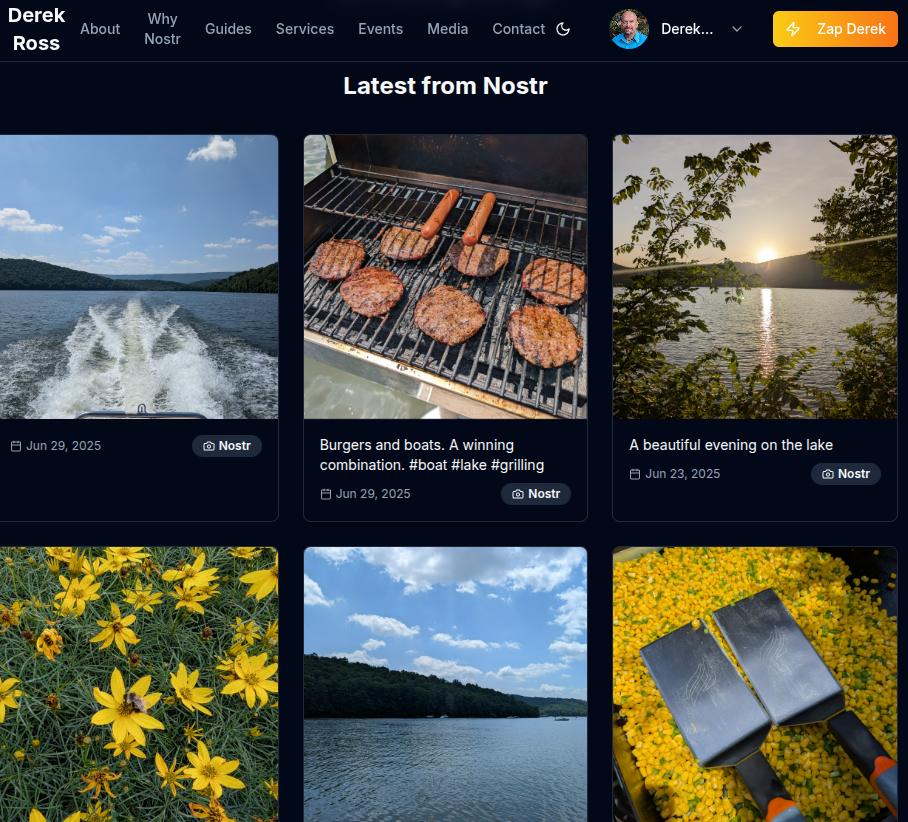Open the Events page
Screen dimensions: 908x822
point(381,29)
